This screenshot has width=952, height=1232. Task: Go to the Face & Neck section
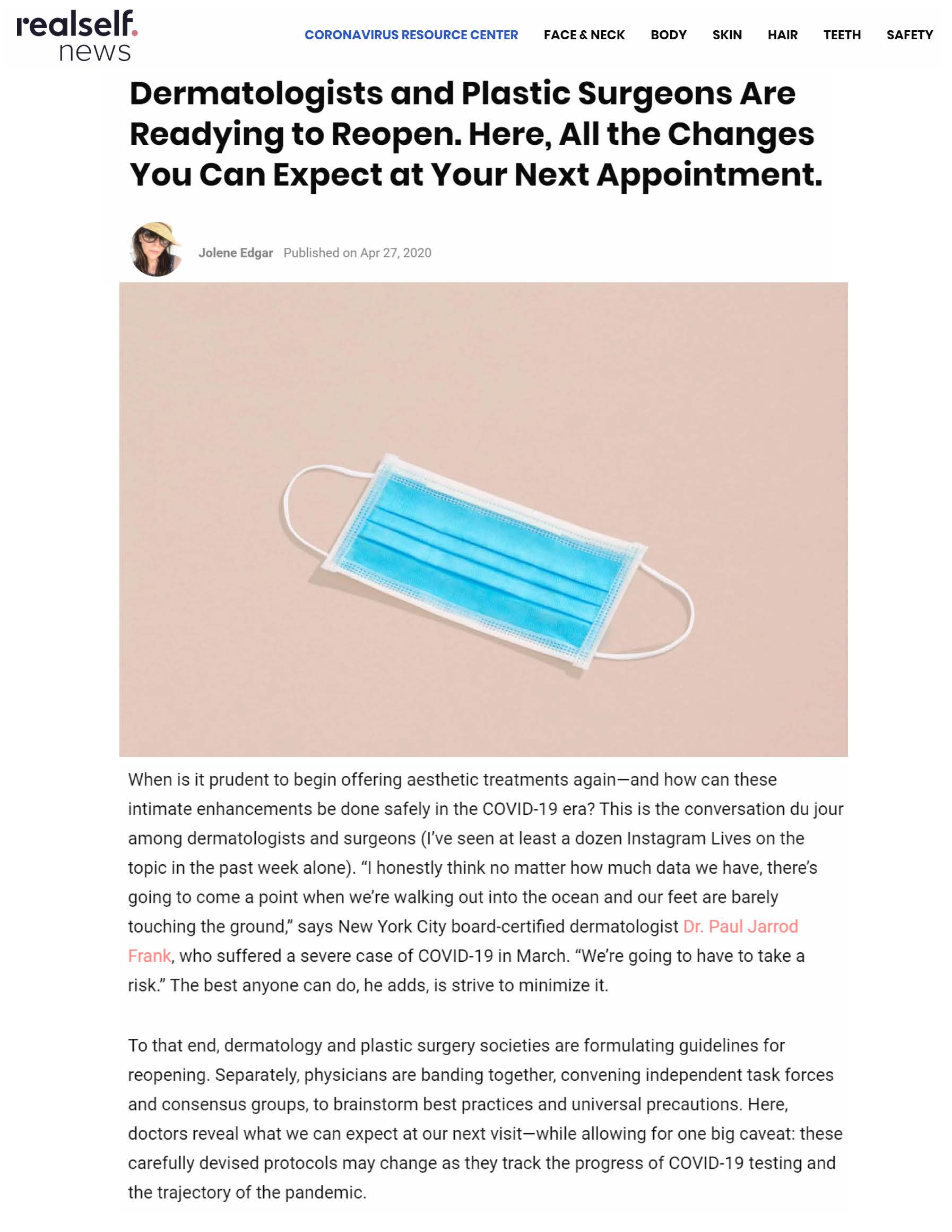[584, 35]
